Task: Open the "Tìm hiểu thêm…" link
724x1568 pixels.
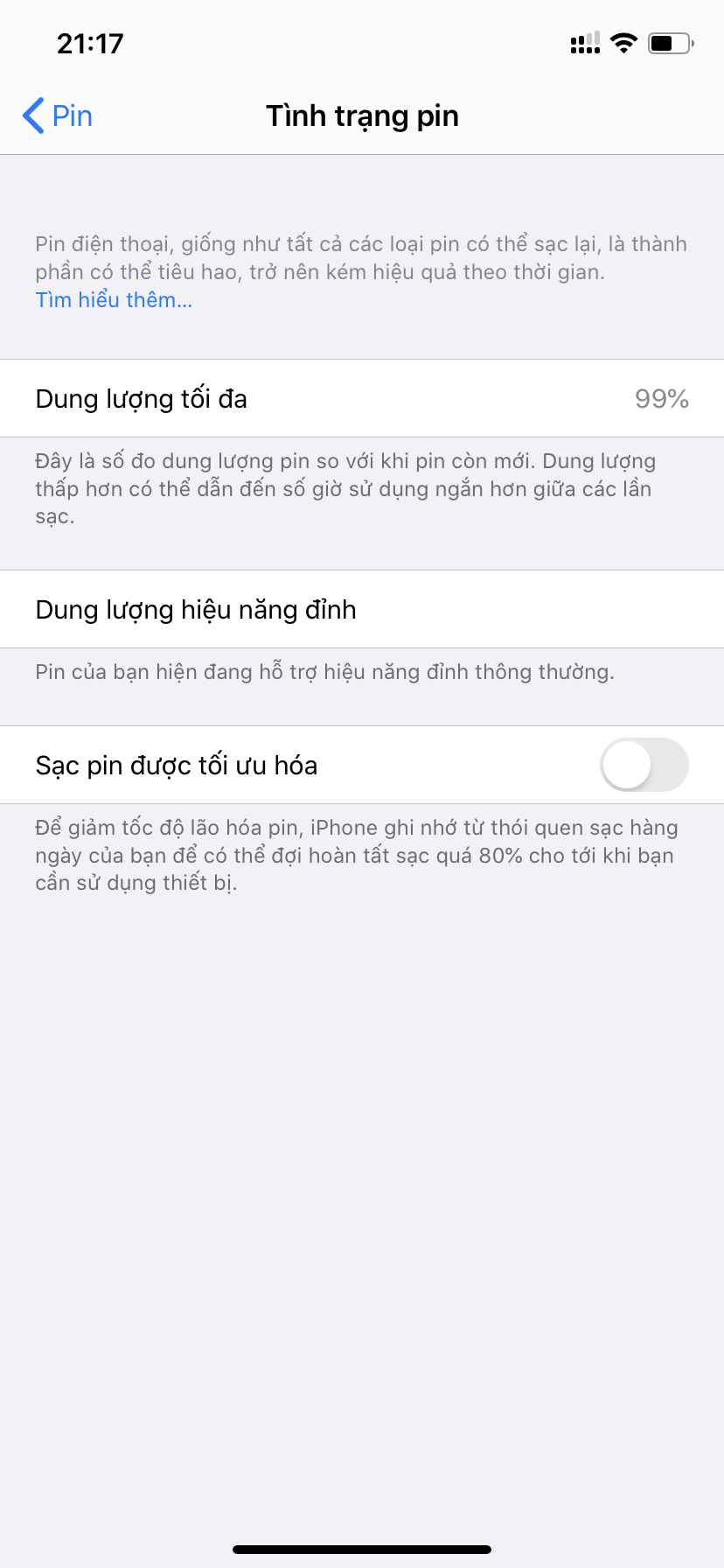Action: coord(114,300)
